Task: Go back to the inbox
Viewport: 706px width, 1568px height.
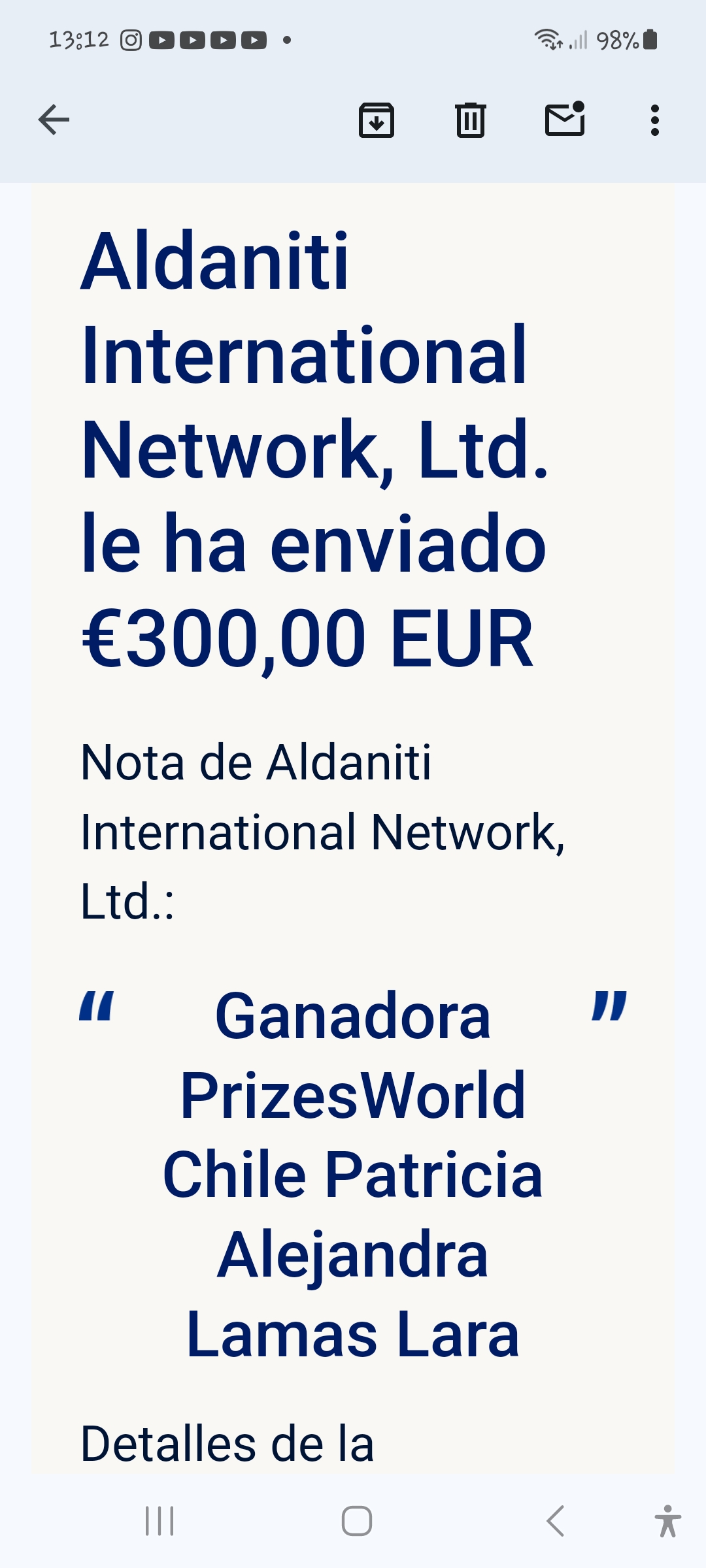Action: tap(54, 120)
